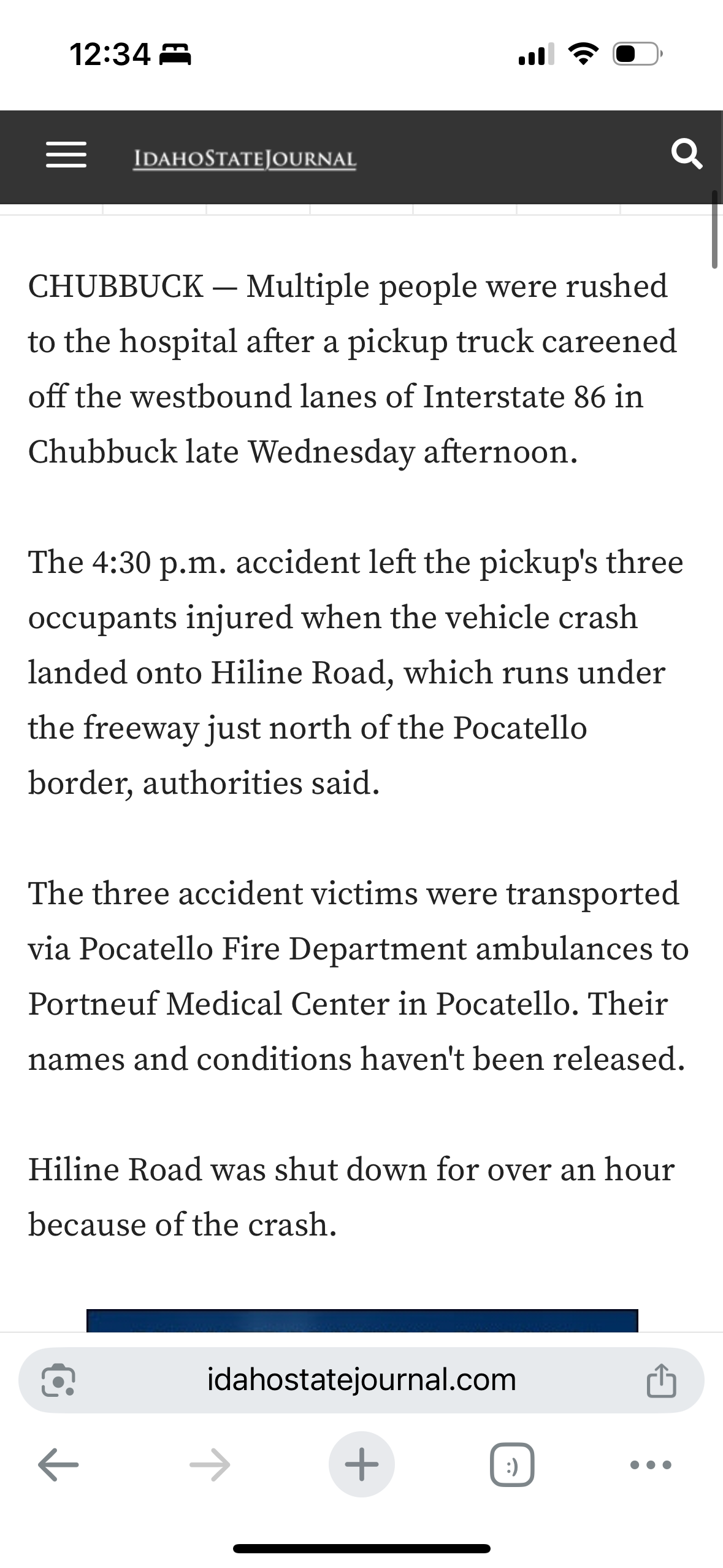
Task: Open the site search magnifier
Action: coord(686,155)
